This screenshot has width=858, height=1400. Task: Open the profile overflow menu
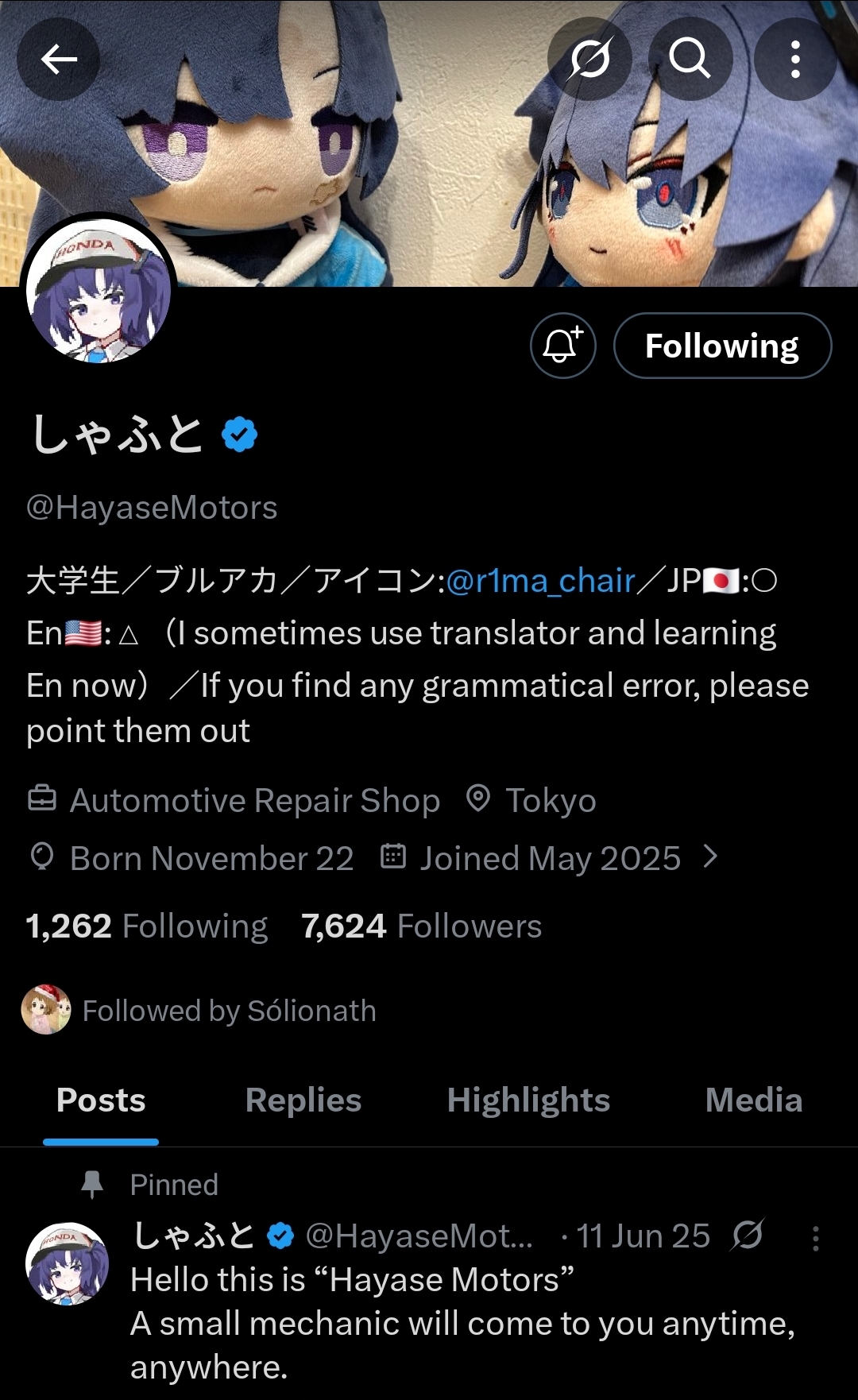click(x=794, y=59)
